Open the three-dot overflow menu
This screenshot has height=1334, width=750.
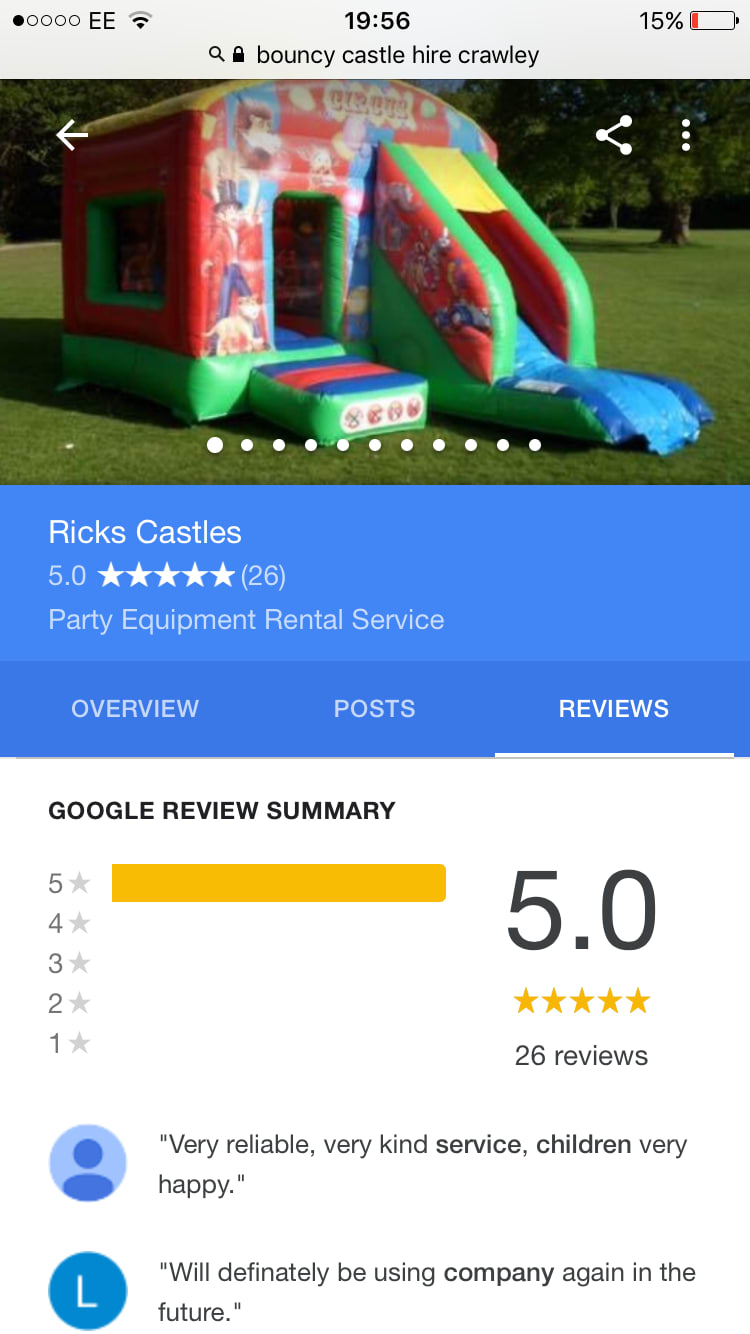(686, 135)
